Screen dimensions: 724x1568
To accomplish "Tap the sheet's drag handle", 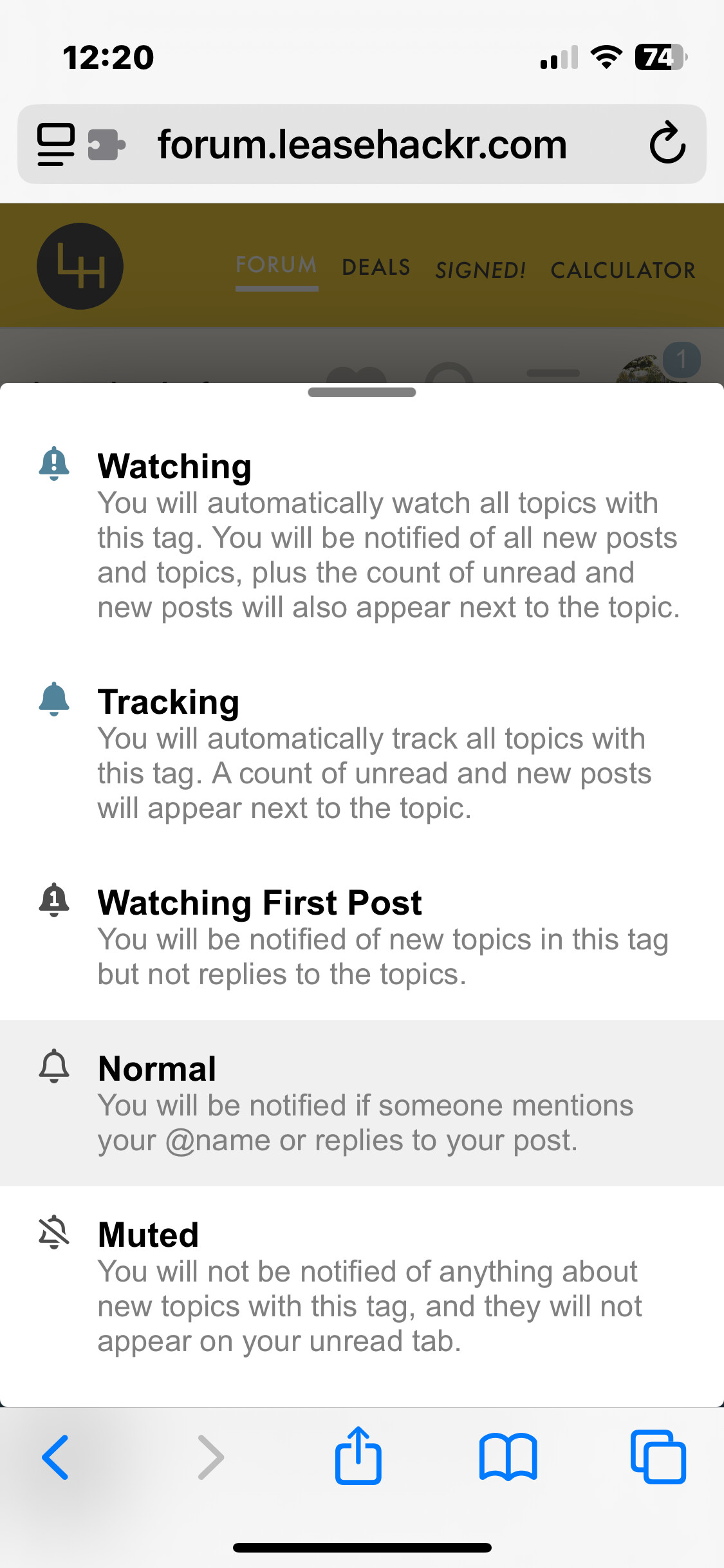I will tap(362, 393).
